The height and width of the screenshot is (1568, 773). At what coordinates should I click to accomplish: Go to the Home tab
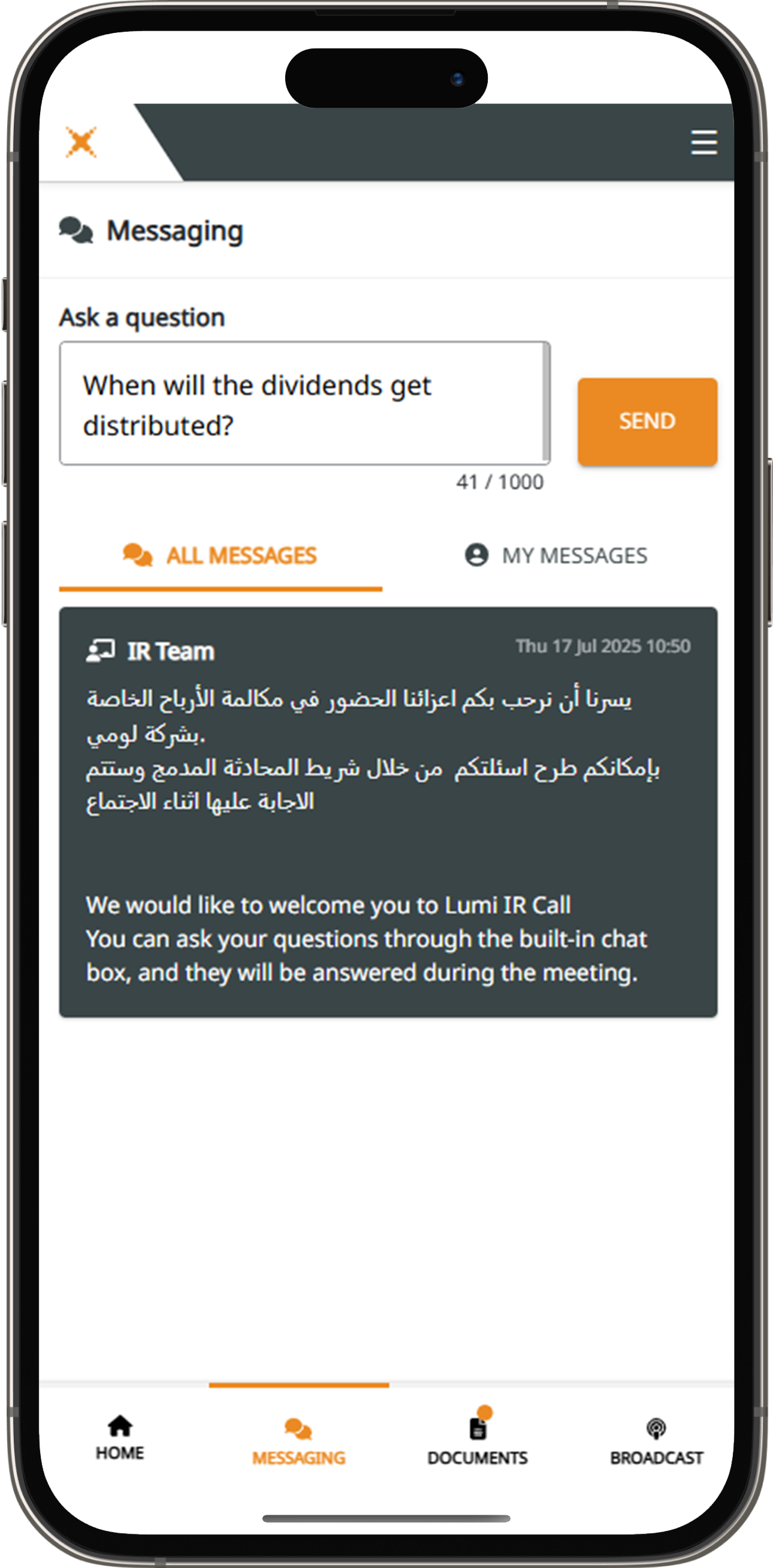click(120, 1439)
